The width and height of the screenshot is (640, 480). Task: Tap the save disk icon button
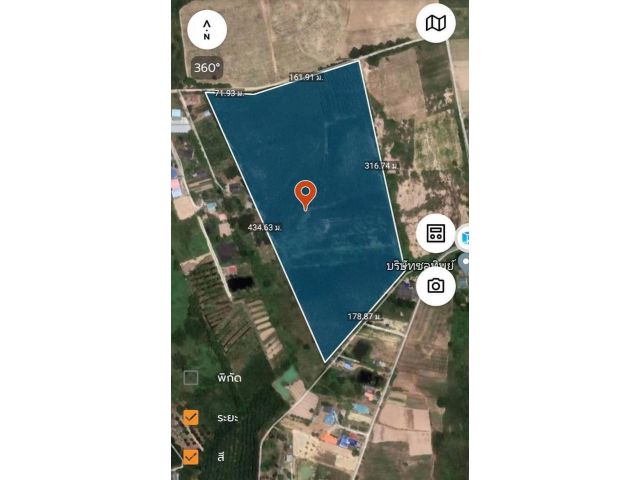pos(435,234)
